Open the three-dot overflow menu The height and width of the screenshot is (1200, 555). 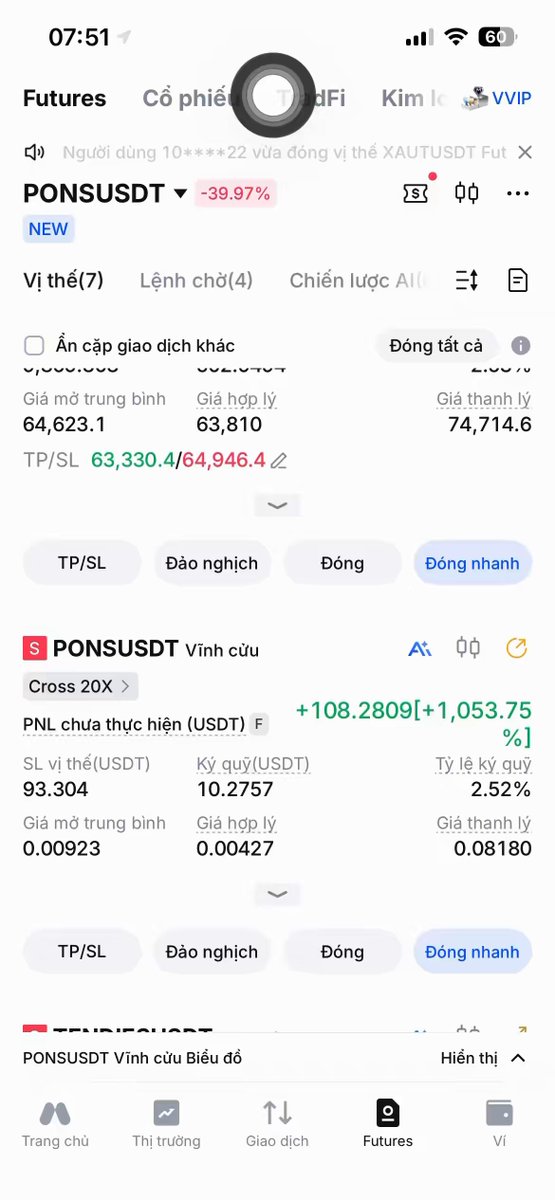click(x=518, y=193)
